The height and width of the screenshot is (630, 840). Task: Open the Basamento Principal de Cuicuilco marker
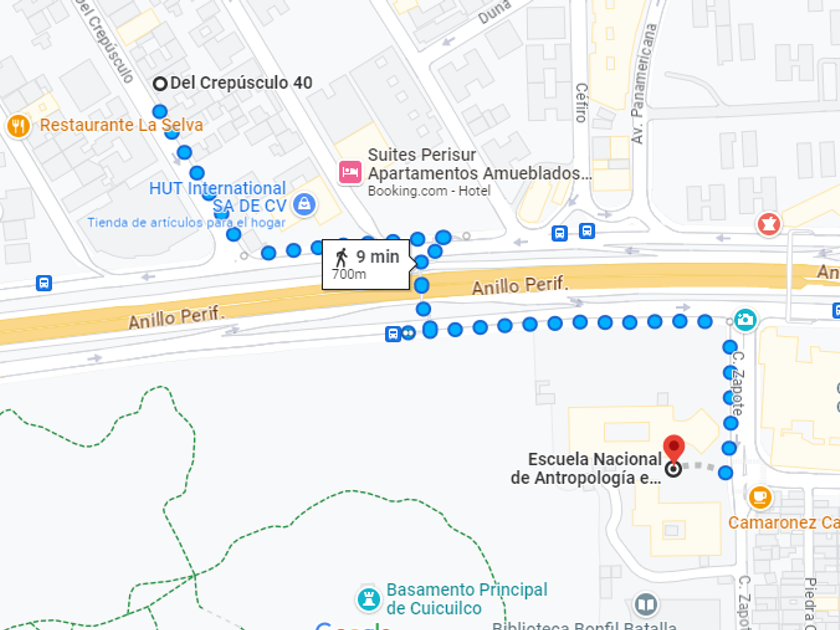[369, 599]
